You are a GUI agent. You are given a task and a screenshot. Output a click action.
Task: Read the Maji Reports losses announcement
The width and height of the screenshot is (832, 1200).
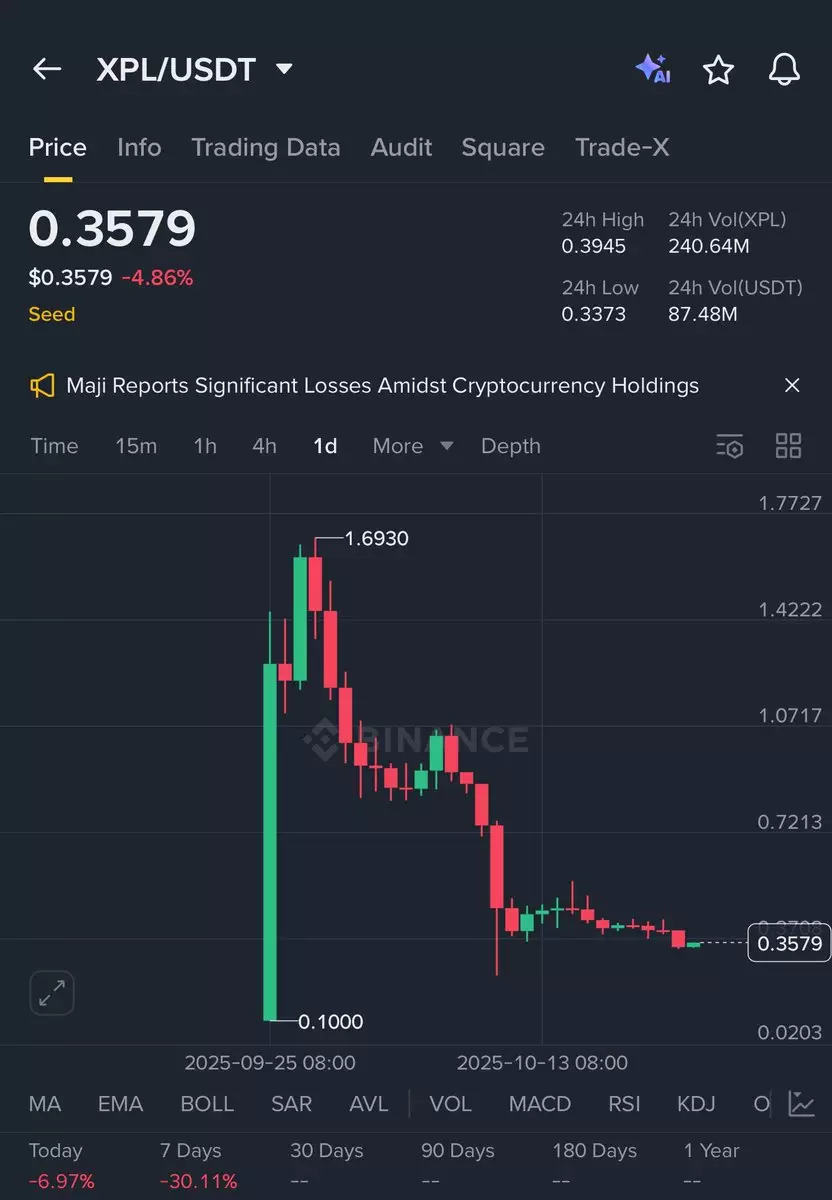tap(382, 385)
